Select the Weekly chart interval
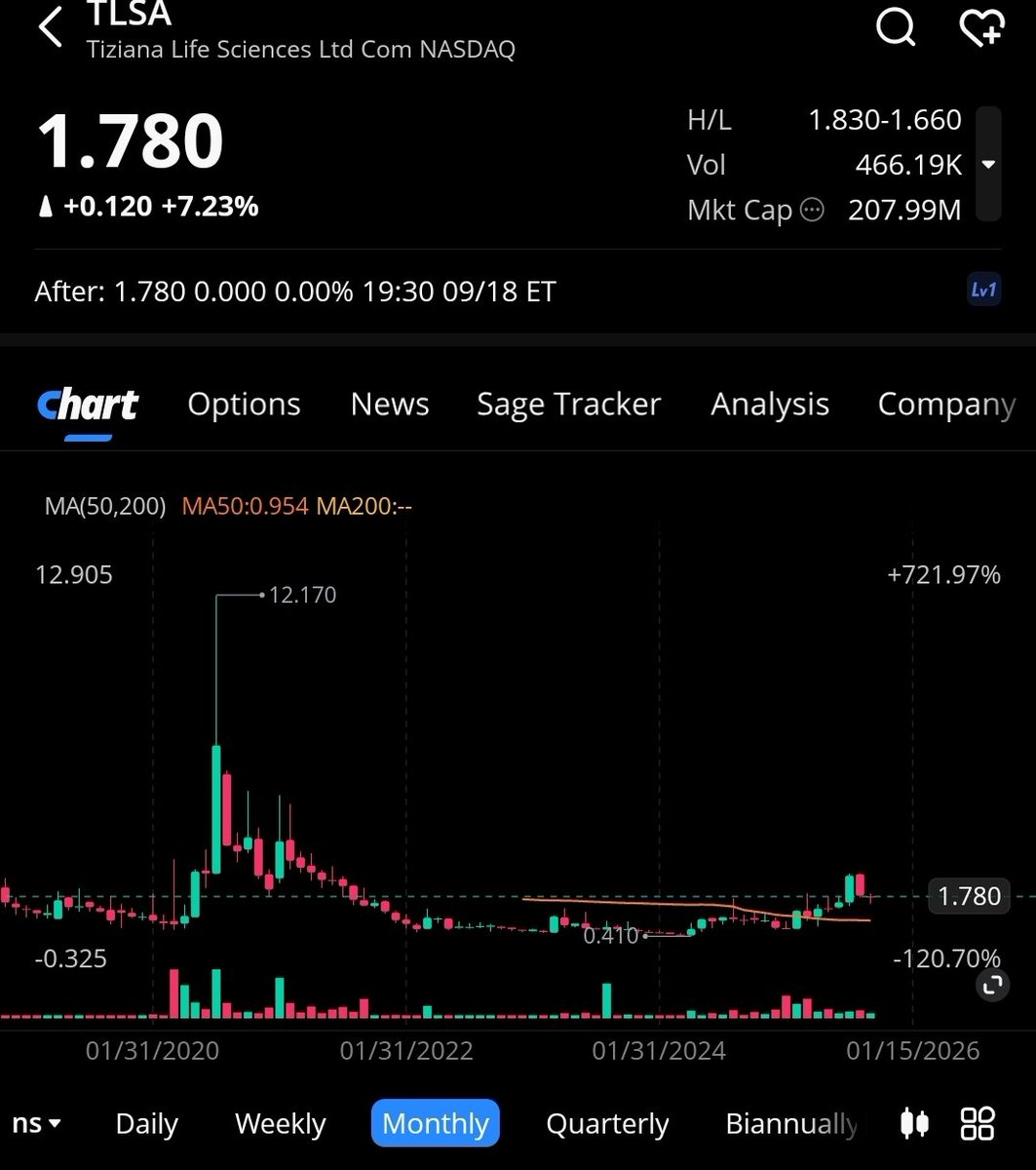 pyautogui.click(x=280, y=1124)
